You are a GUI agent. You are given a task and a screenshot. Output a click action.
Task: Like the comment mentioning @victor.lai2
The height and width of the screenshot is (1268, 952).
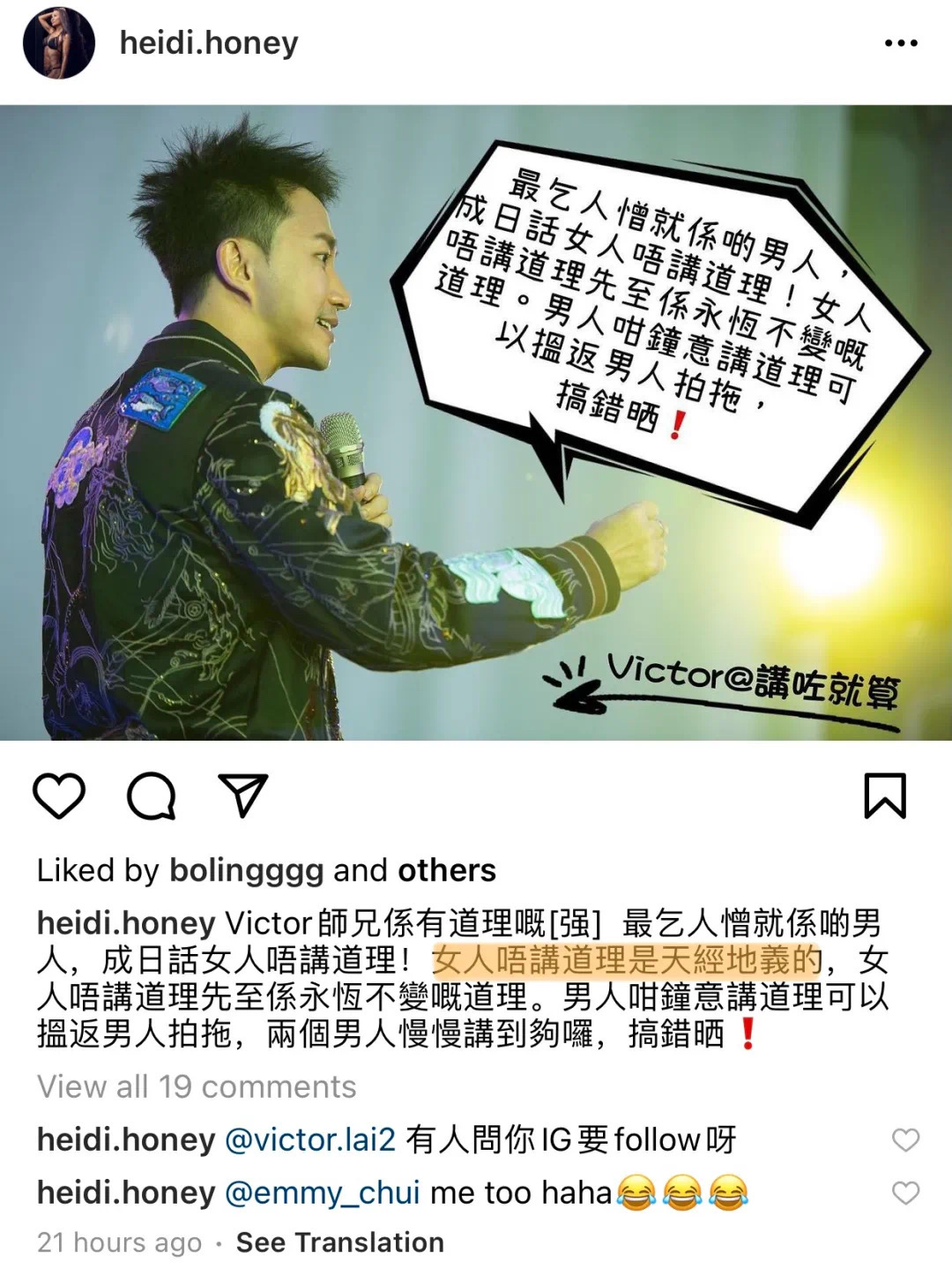(x=905, y=1139)
